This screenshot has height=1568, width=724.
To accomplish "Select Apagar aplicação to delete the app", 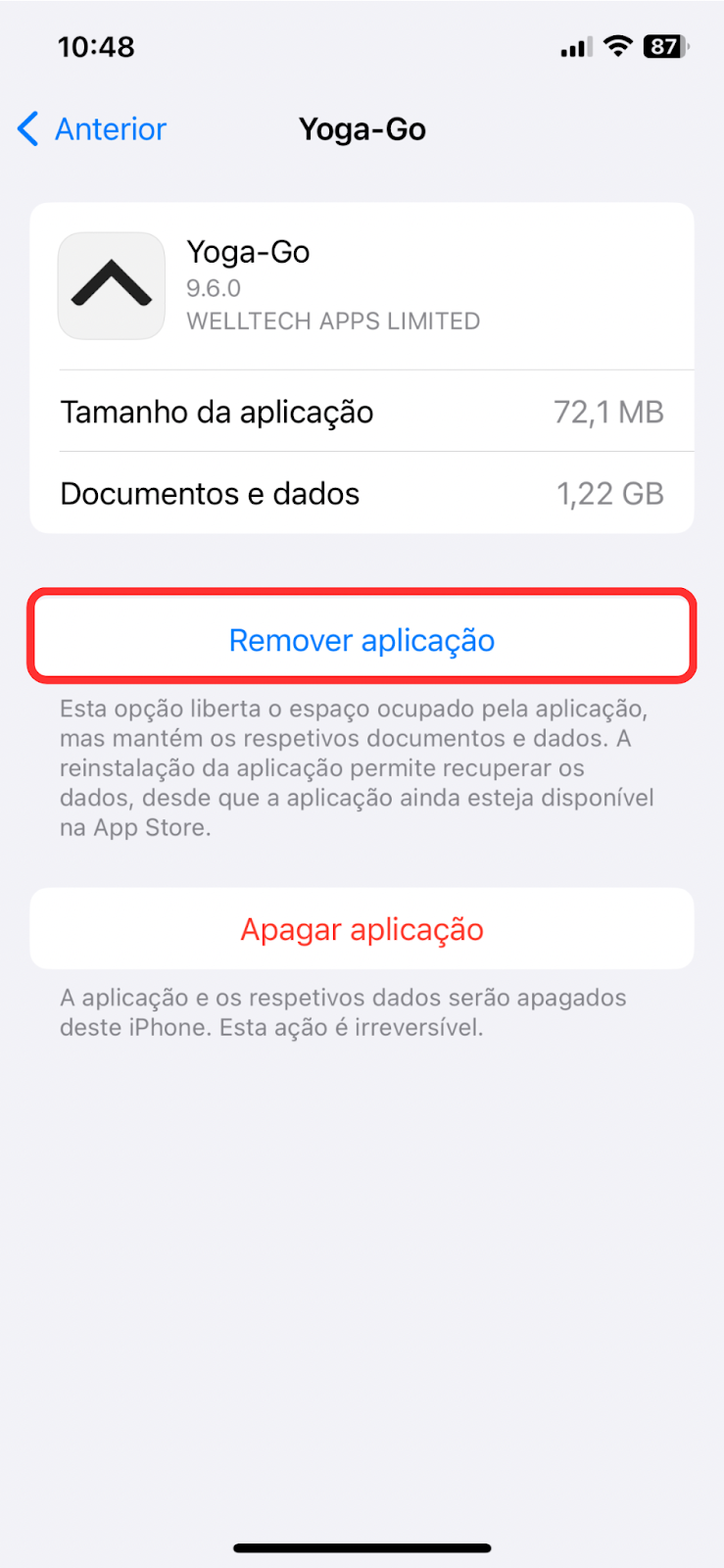I will (x=362, y=928).
